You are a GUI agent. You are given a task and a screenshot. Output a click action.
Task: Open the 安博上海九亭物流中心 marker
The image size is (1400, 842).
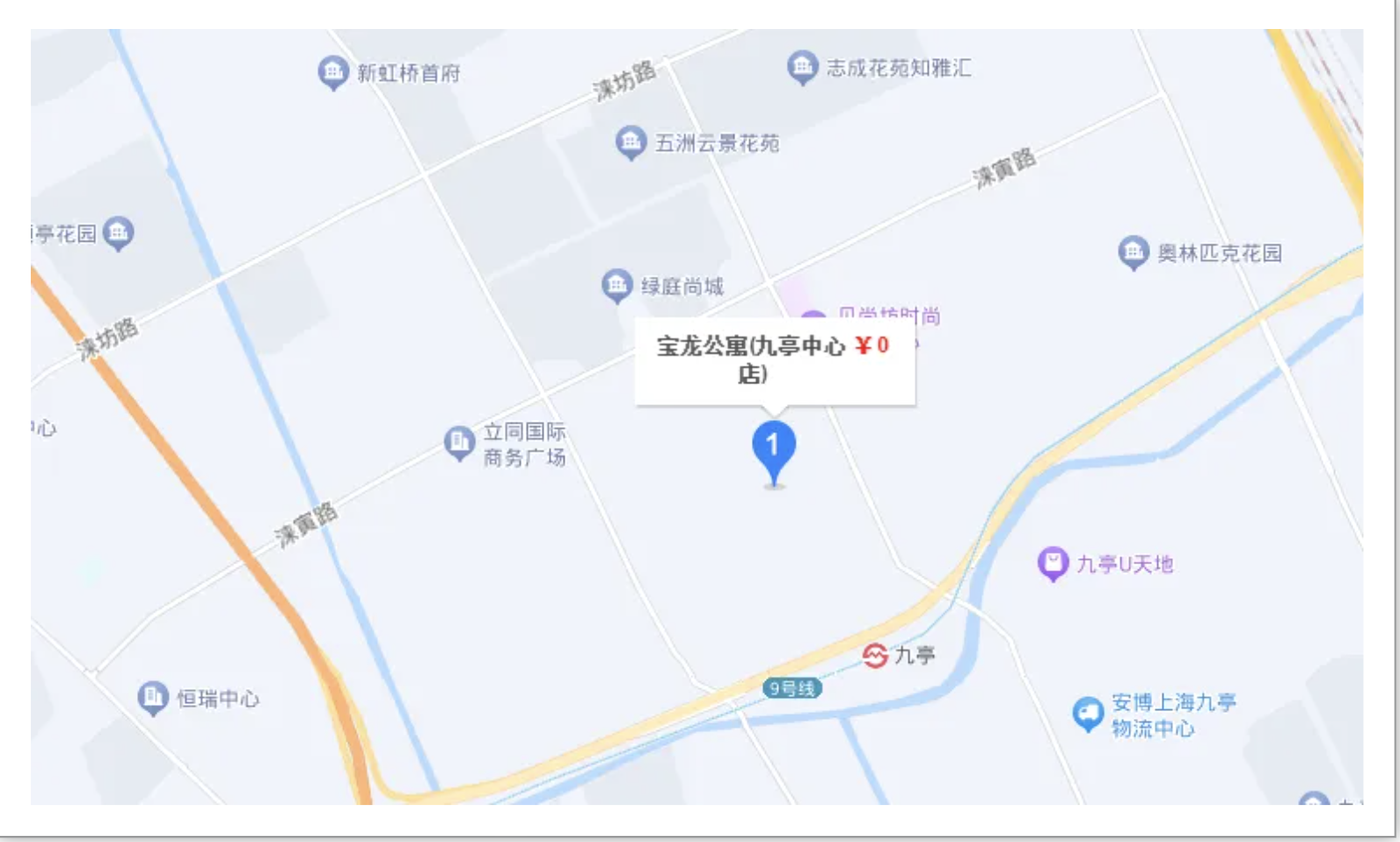click(1088, 714)
